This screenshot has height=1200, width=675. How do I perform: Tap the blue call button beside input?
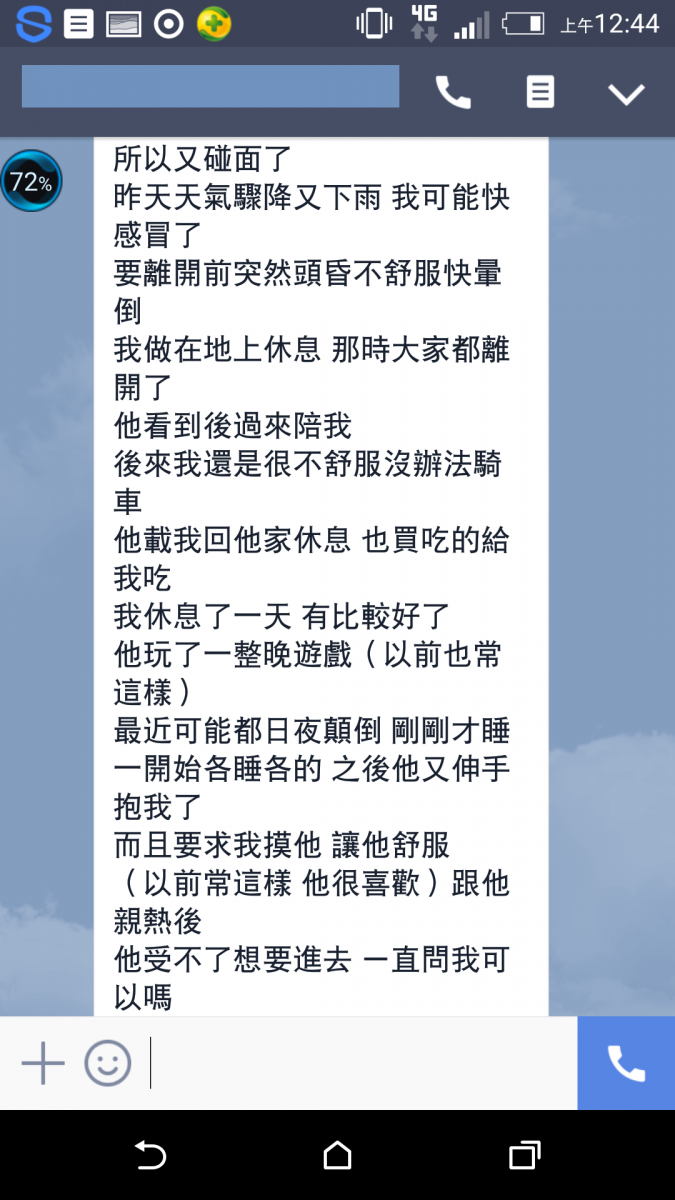pyautogui.click(x=626, y=1063)
